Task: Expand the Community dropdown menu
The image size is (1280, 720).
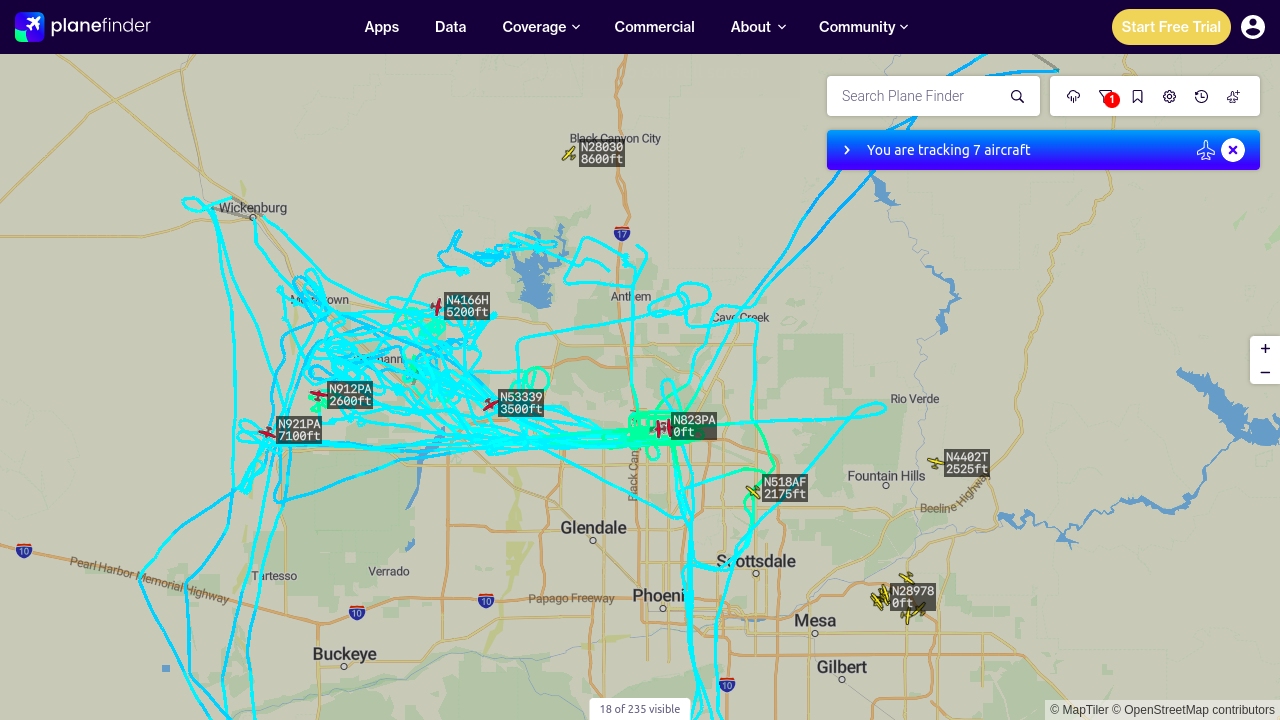Action: [863, 27]
